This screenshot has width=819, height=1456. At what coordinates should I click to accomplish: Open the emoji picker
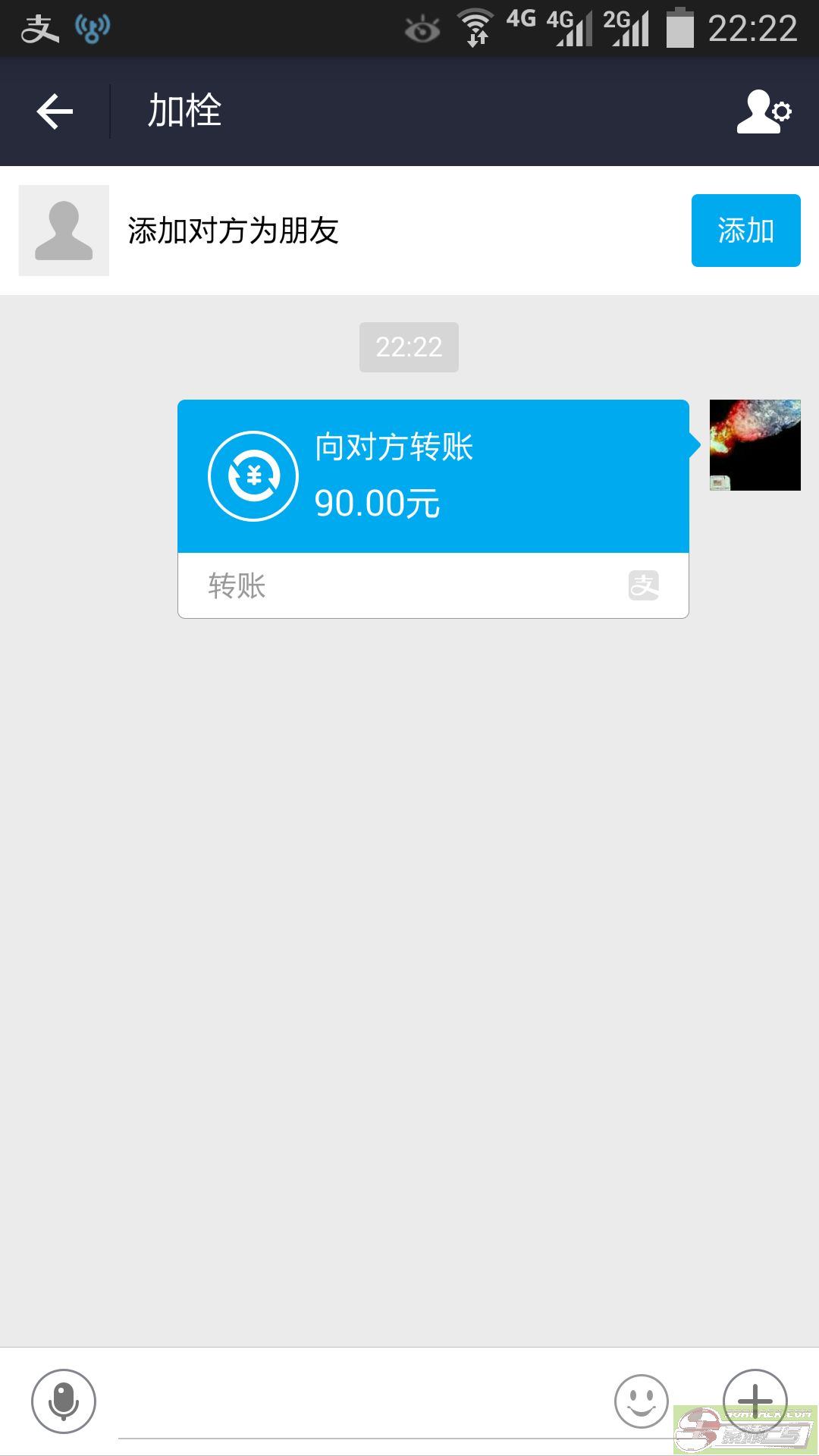tap(641, 1401)
